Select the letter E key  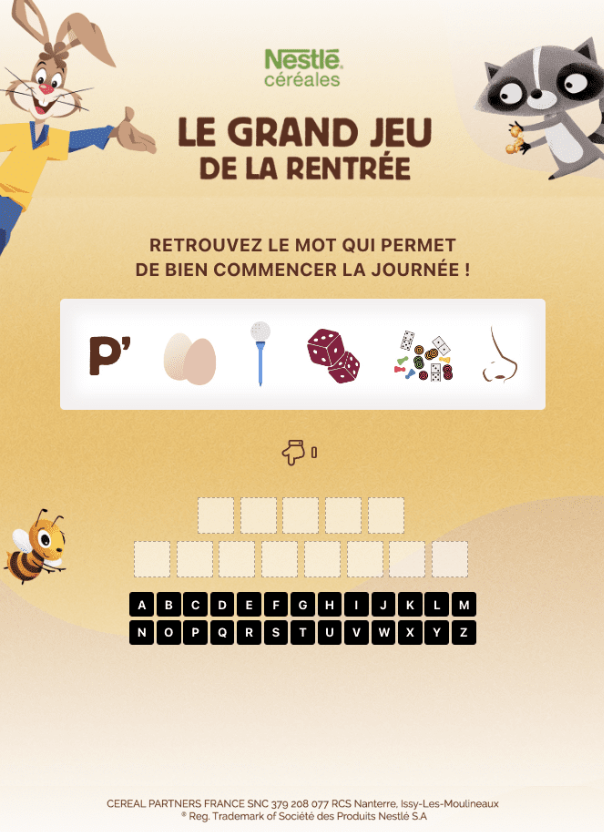(249, 605)
